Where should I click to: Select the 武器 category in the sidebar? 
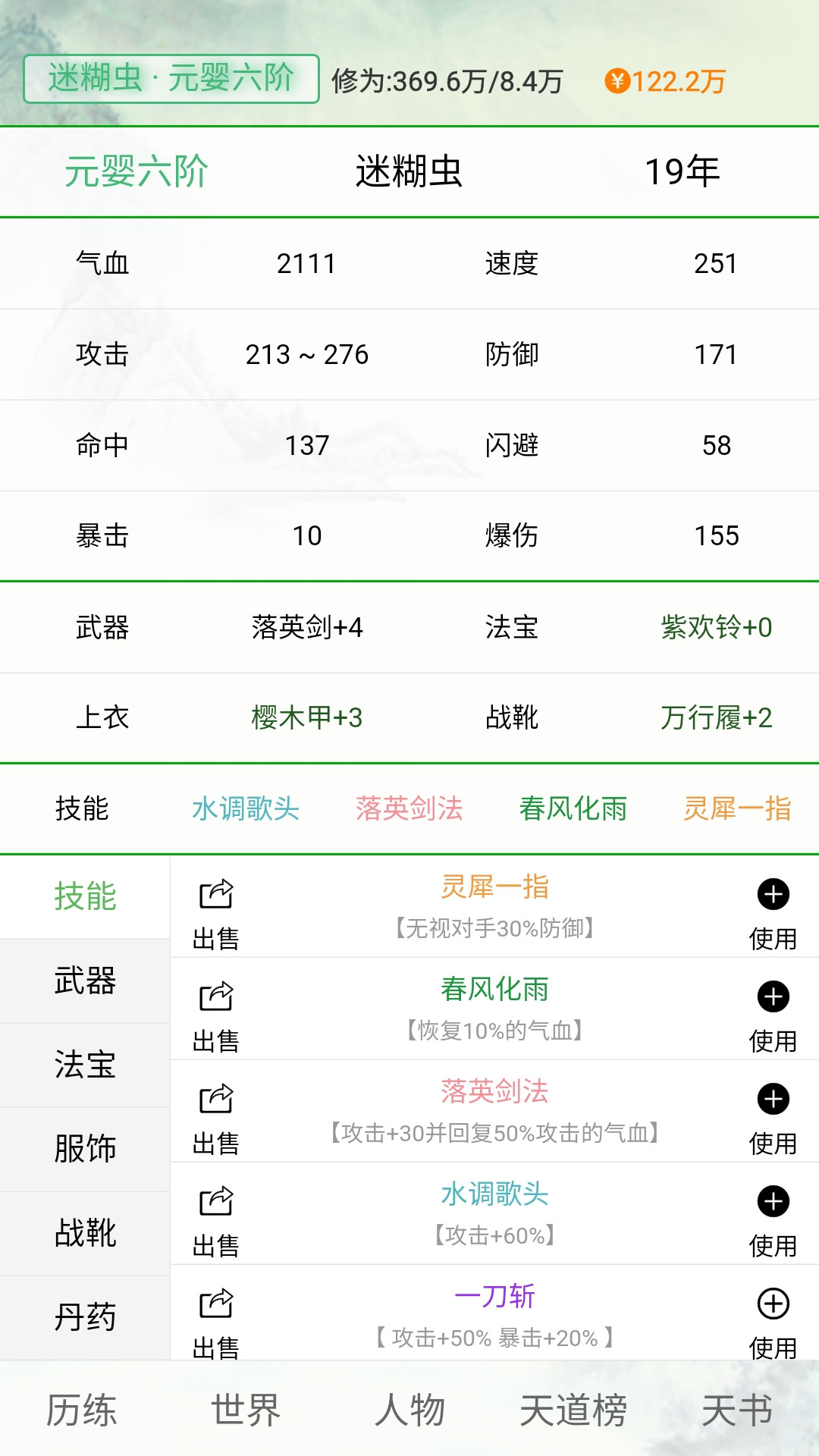coord(85,981)
